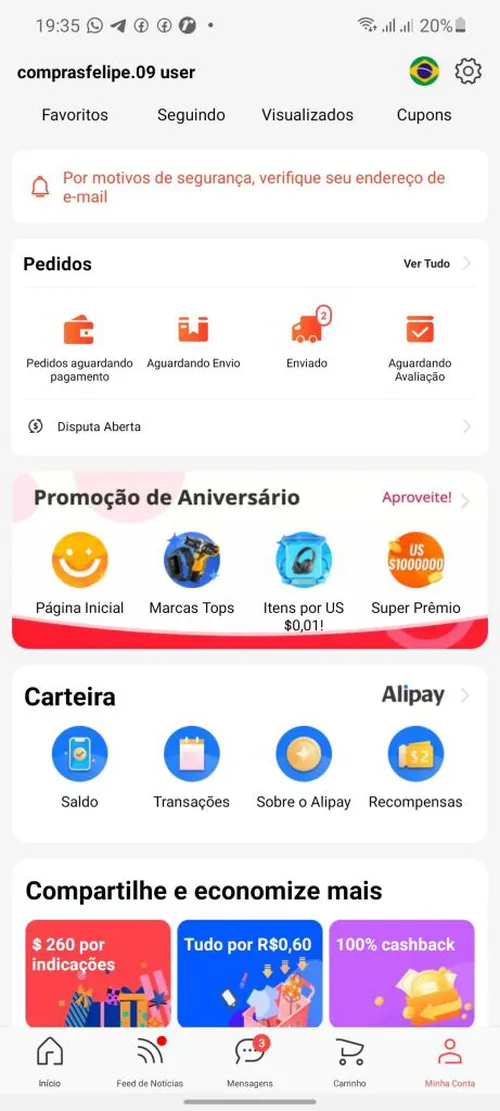Check Aguardando Envio orders

[193, 342]
